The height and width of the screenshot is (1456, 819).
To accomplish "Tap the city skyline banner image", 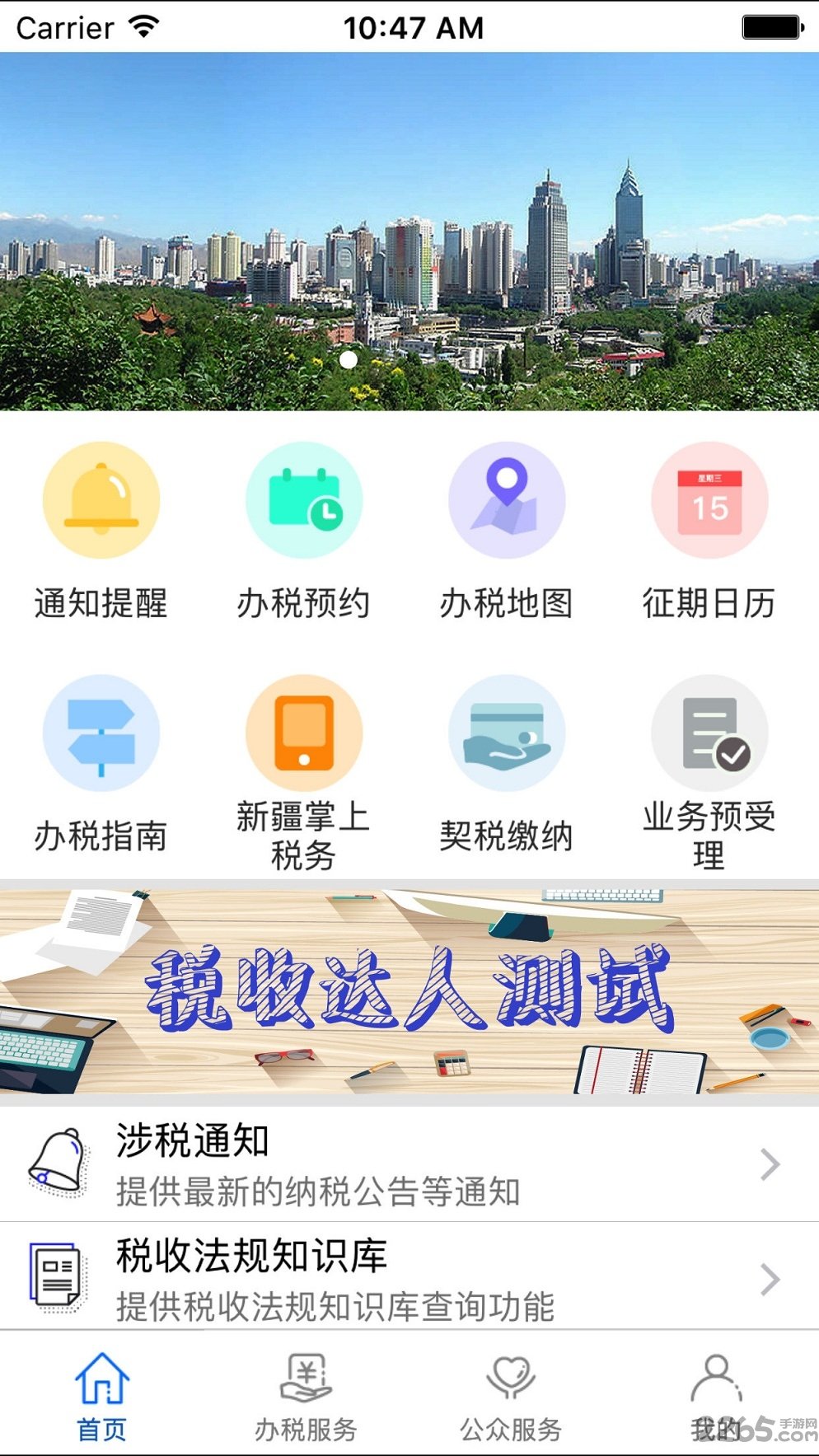I will (x=409, y=231).
